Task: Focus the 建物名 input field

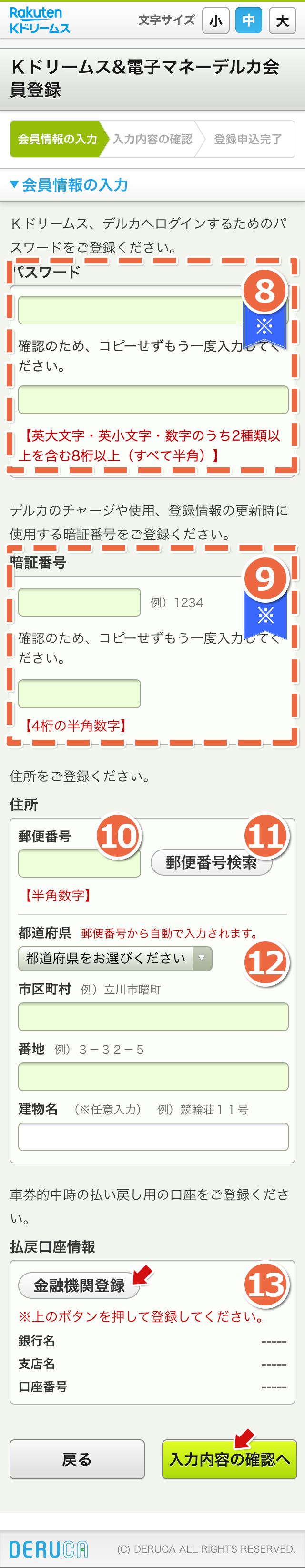Action: coord(153,1136)
